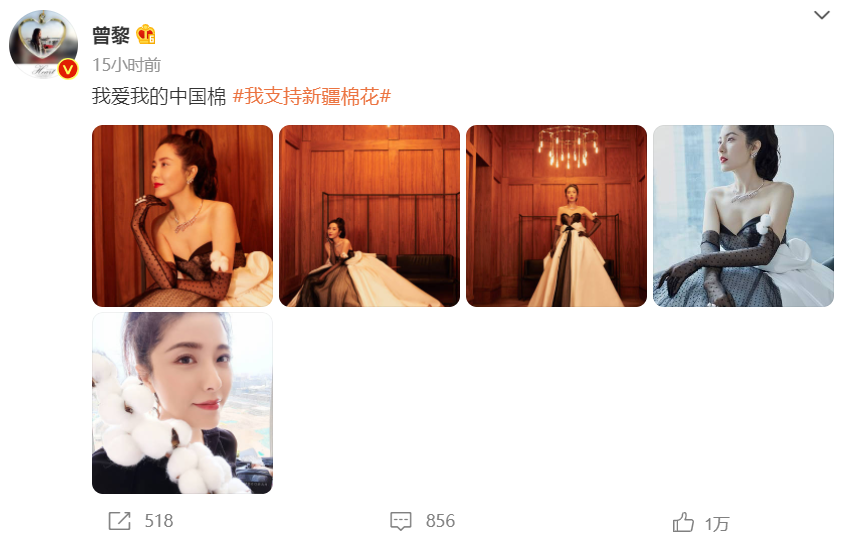Open the selfie photo with cotton bolls

[x=182, y=403]
